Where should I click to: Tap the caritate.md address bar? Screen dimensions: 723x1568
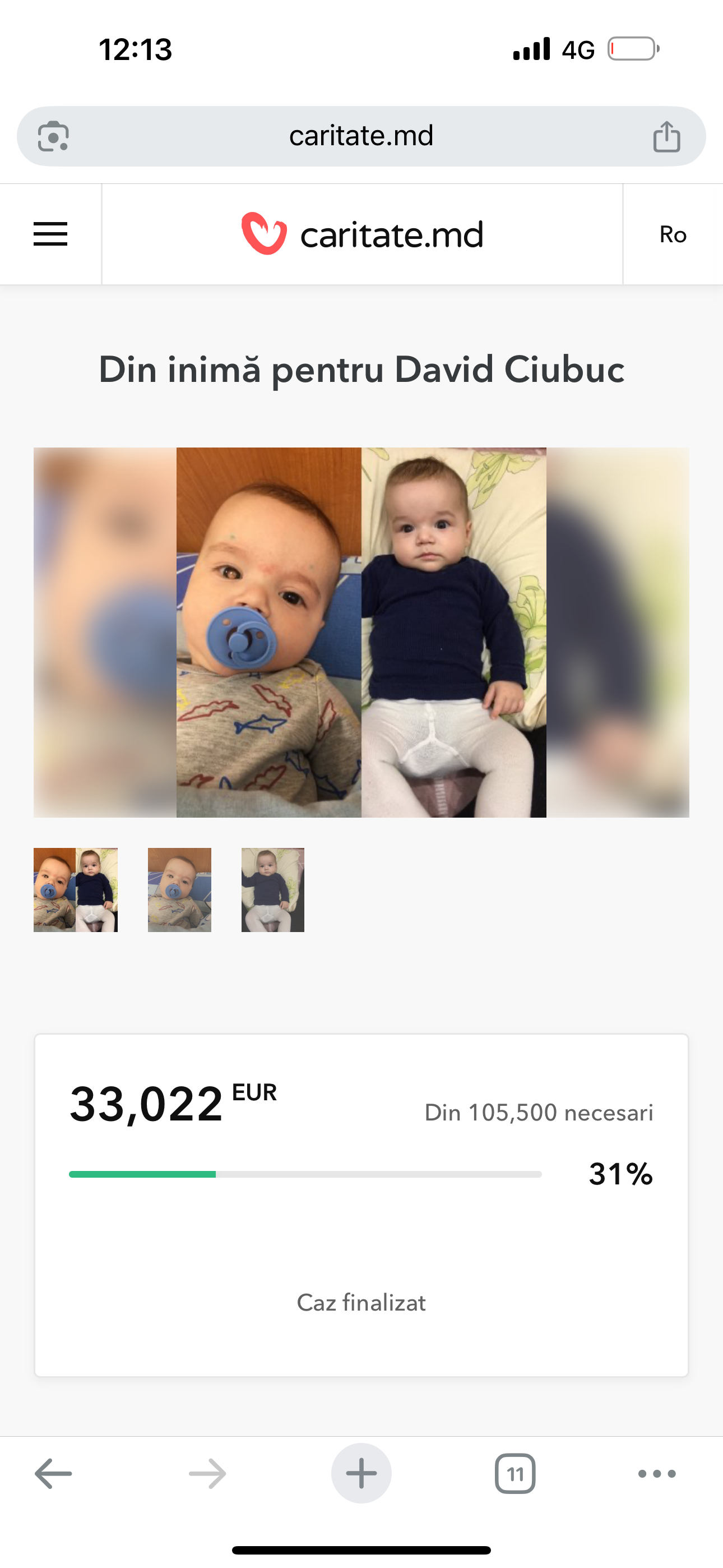361,136
